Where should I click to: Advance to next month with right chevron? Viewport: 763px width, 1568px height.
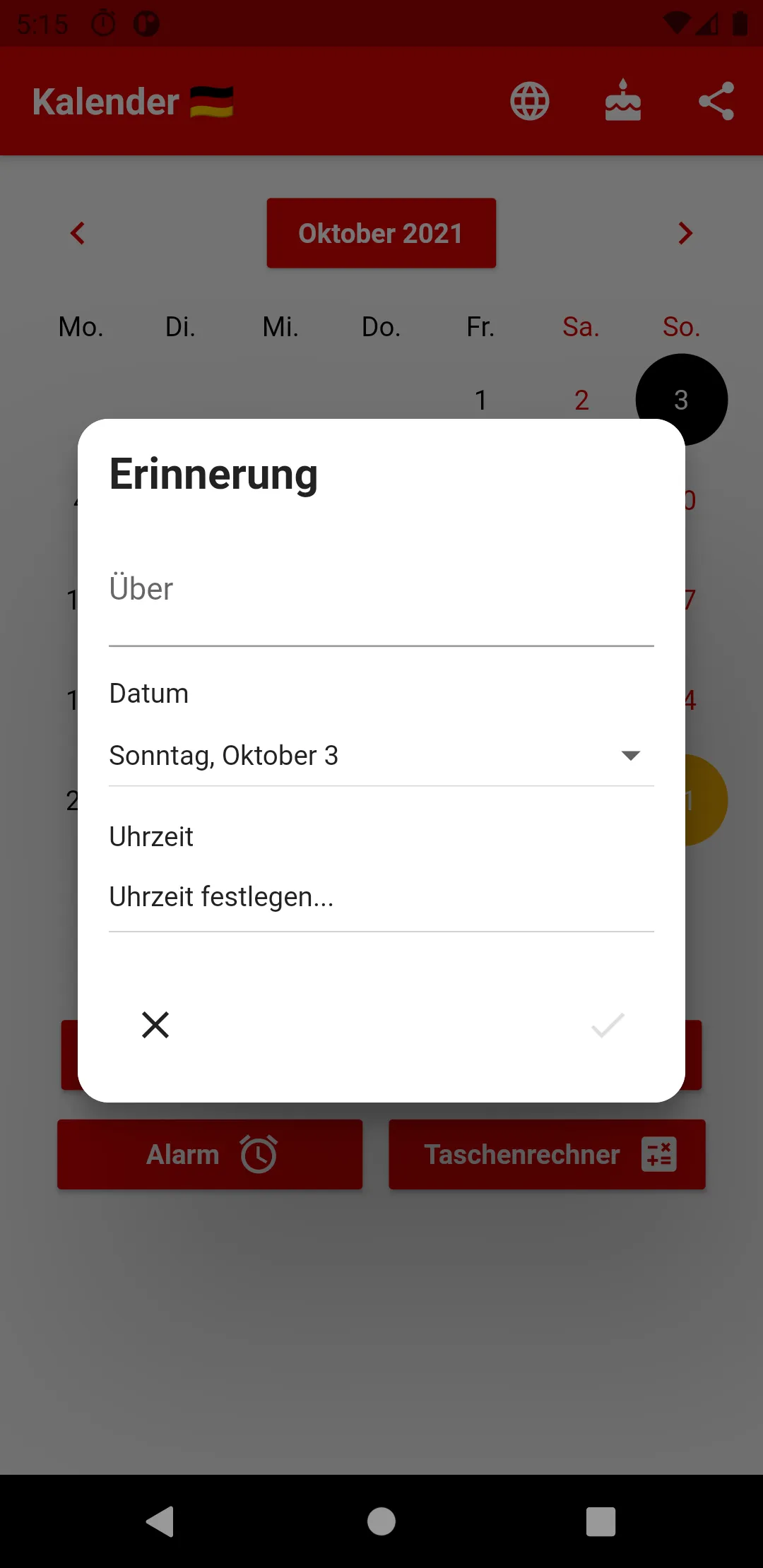point(685,233)
